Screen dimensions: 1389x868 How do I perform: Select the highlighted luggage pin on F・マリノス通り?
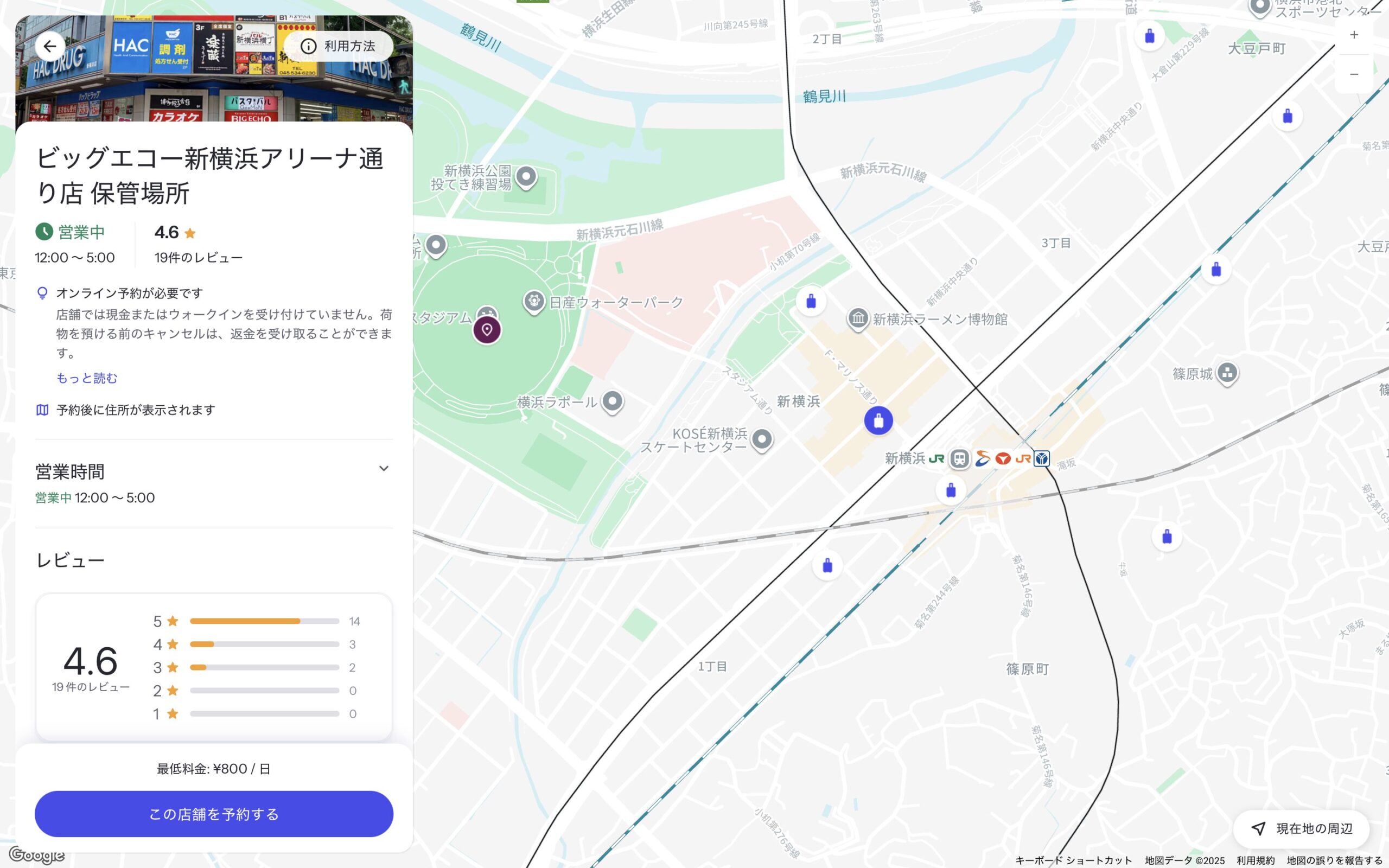[878, 421]
